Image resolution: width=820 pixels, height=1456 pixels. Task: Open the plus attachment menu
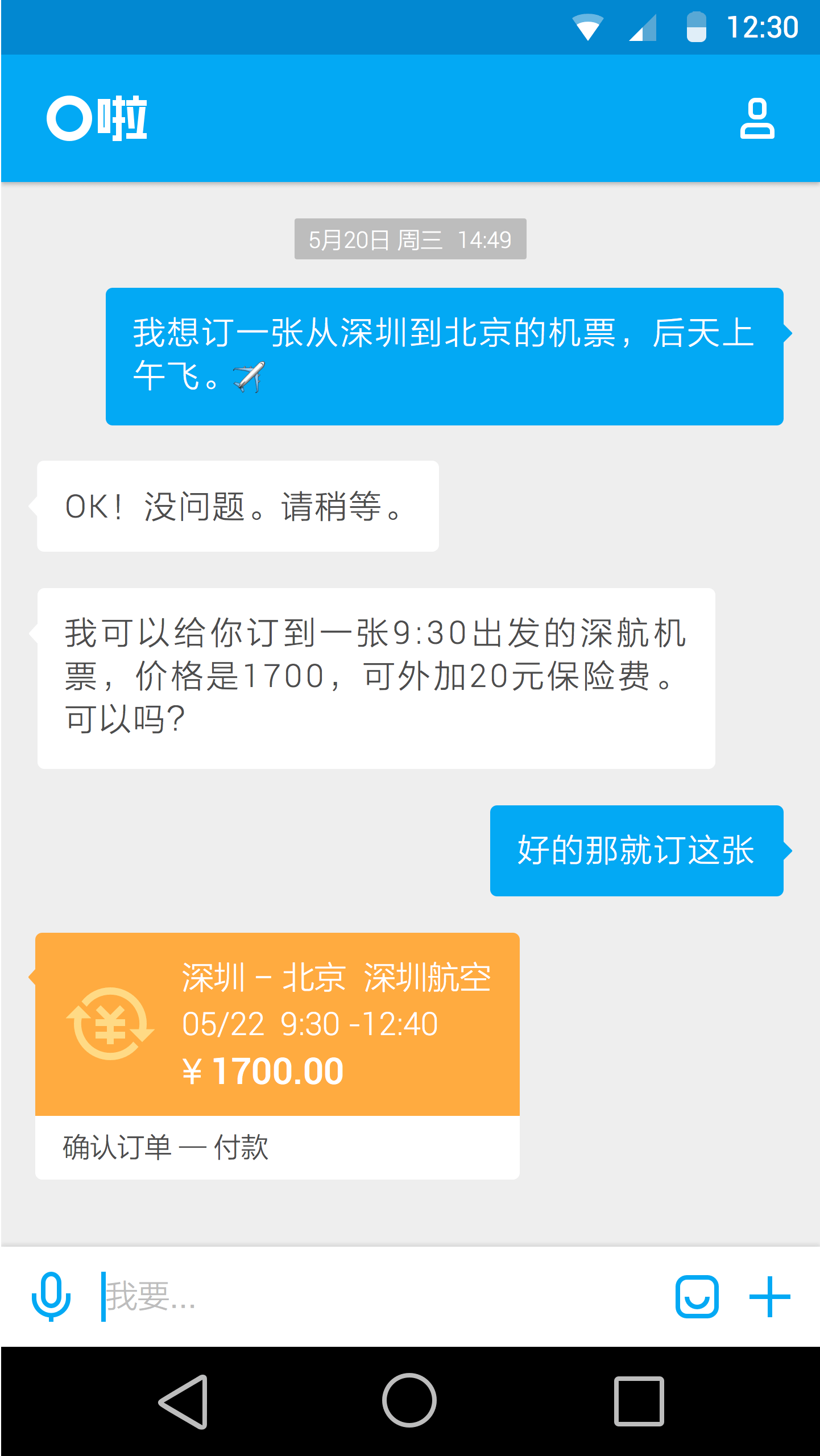point(769,1296)
